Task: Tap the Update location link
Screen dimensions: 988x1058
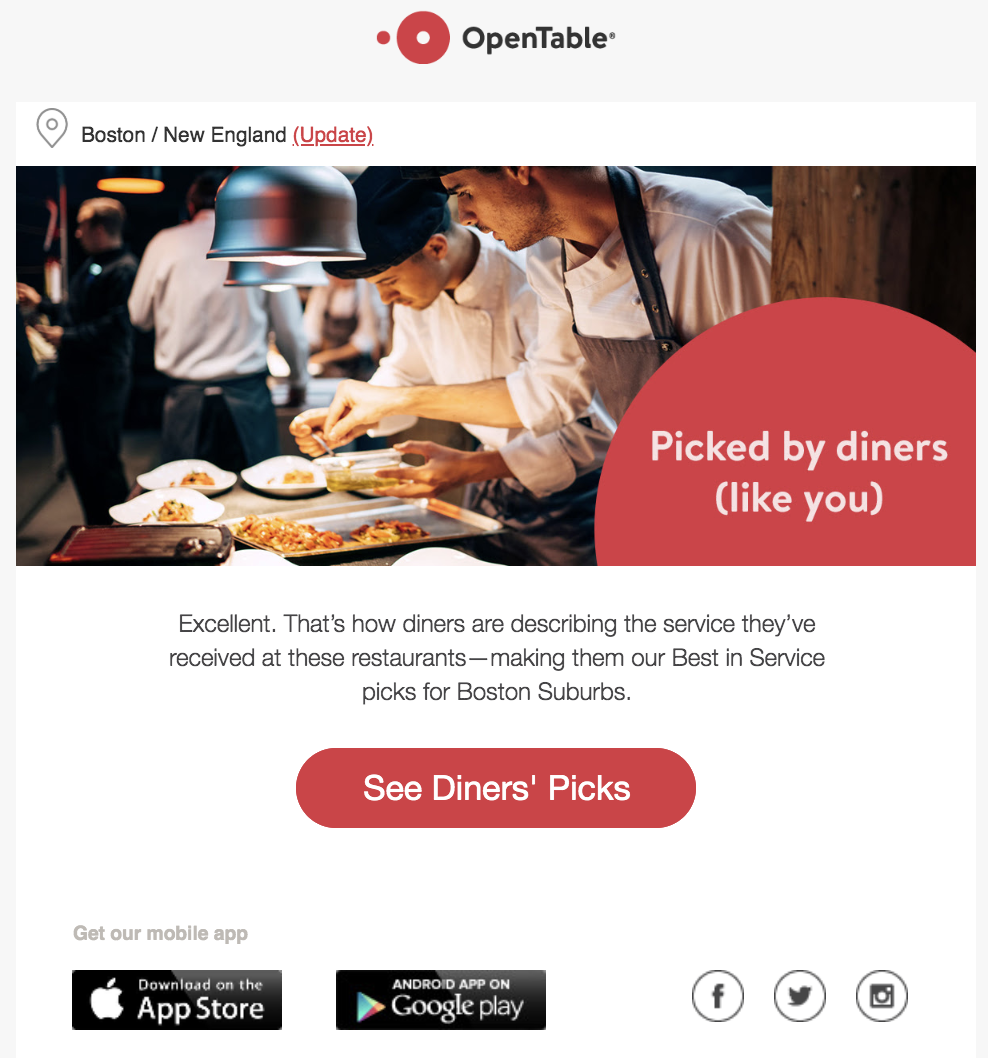Action: point(333,134)
